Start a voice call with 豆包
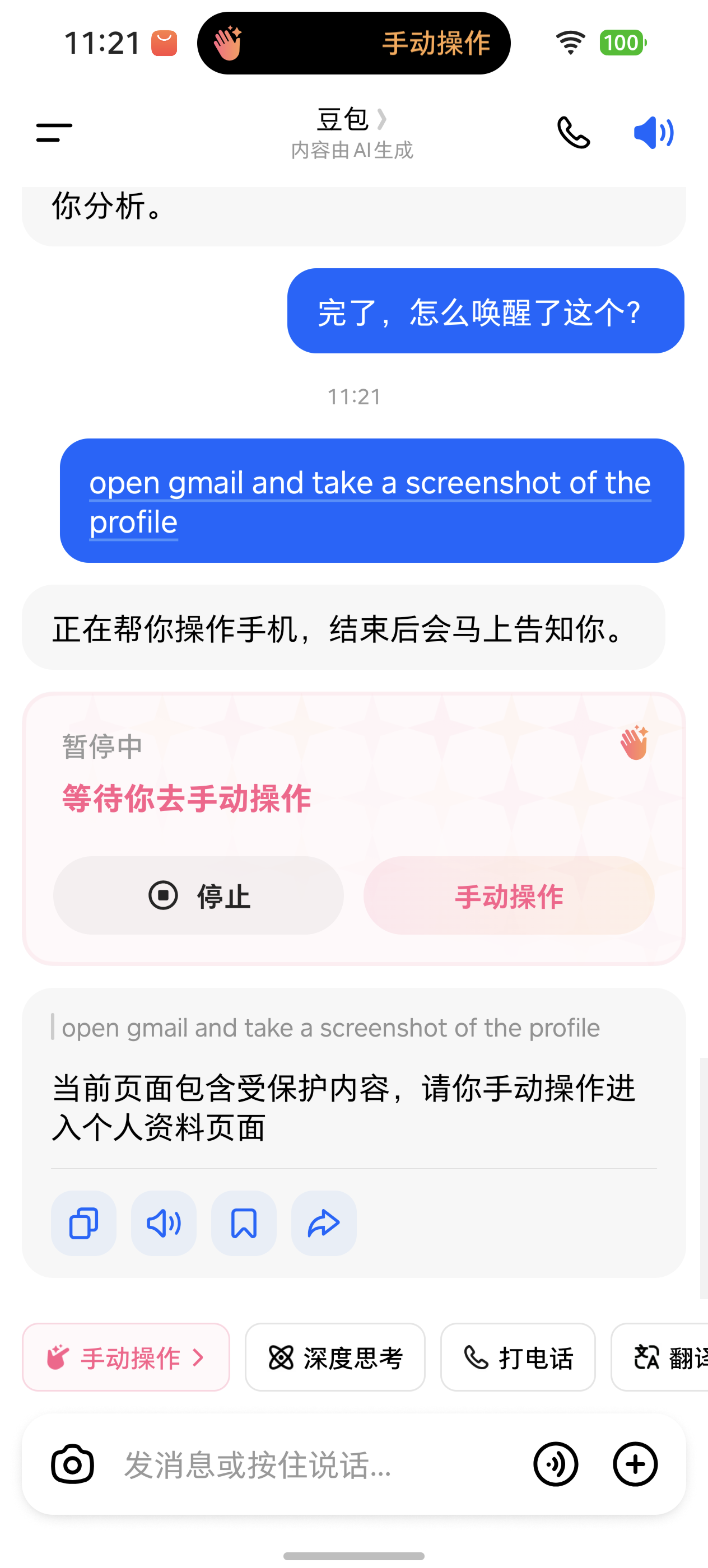 point(574,133)
